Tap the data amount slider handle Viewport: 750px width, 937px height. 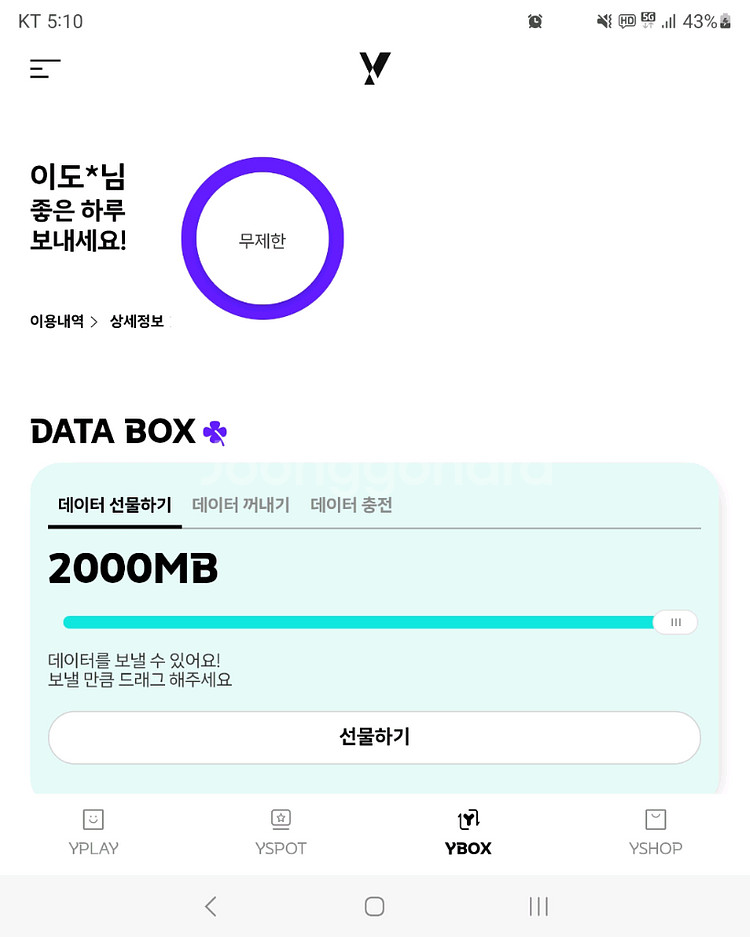[x=675, y=622]
